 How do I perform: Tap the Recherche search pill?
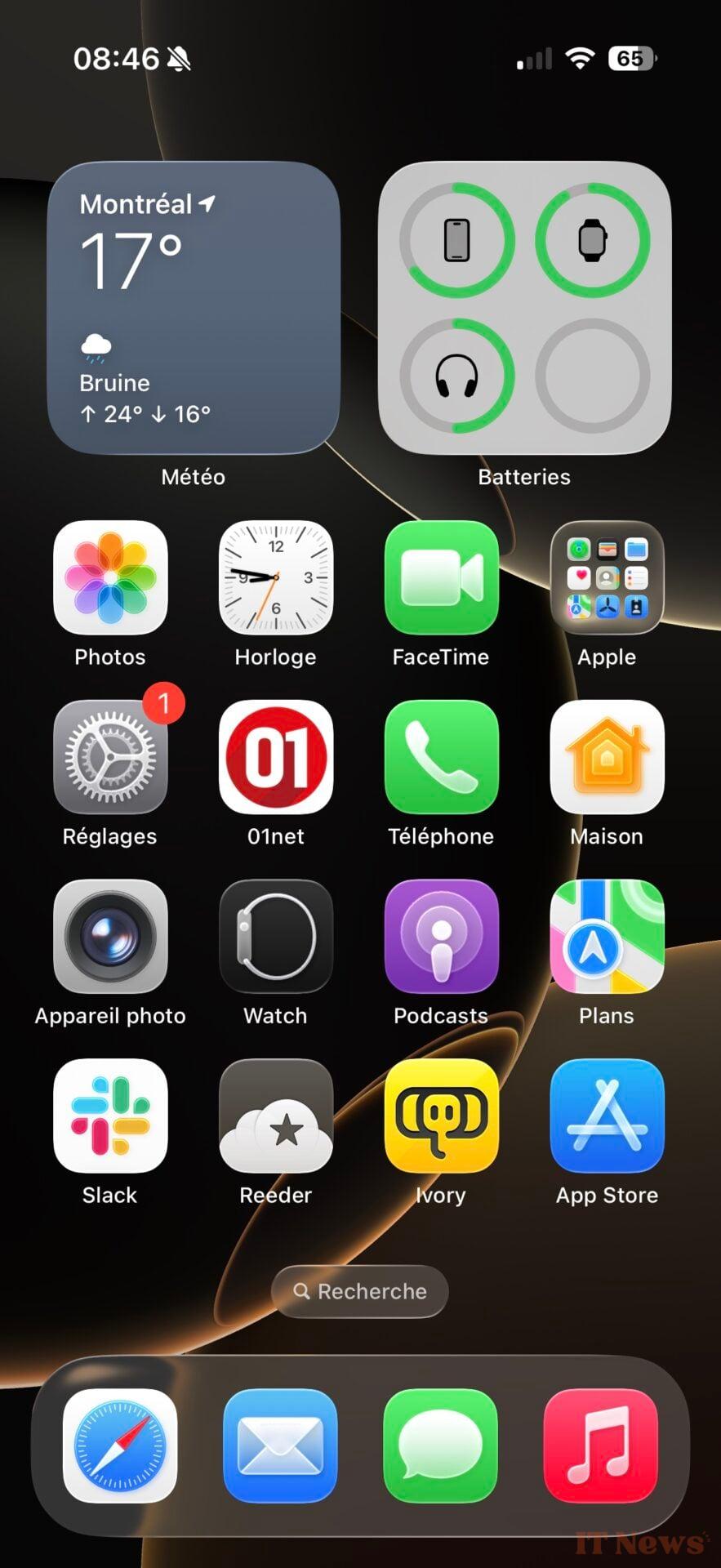pos(360,1291)
